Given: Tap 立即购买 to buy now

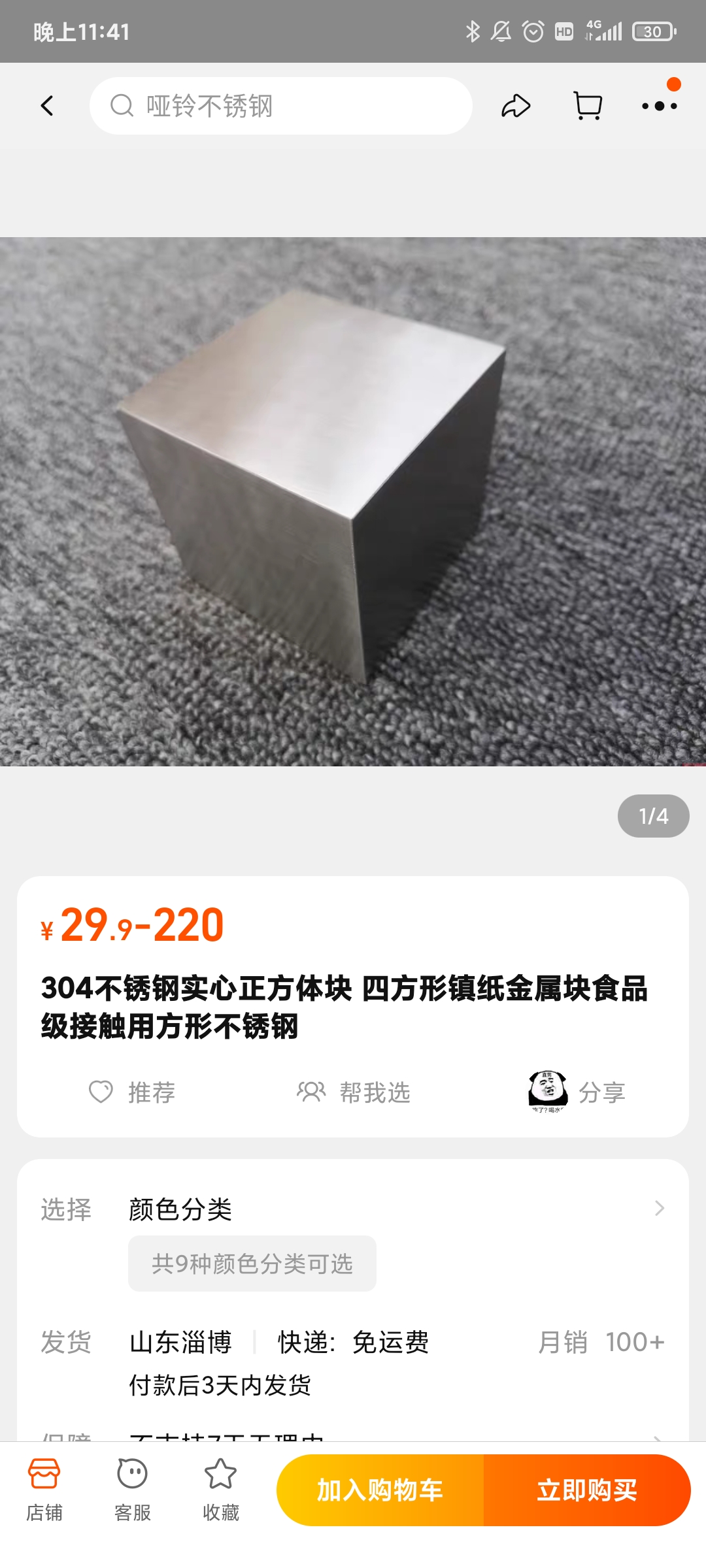Looking at the screenshot, I should [x=587, y=1490].
